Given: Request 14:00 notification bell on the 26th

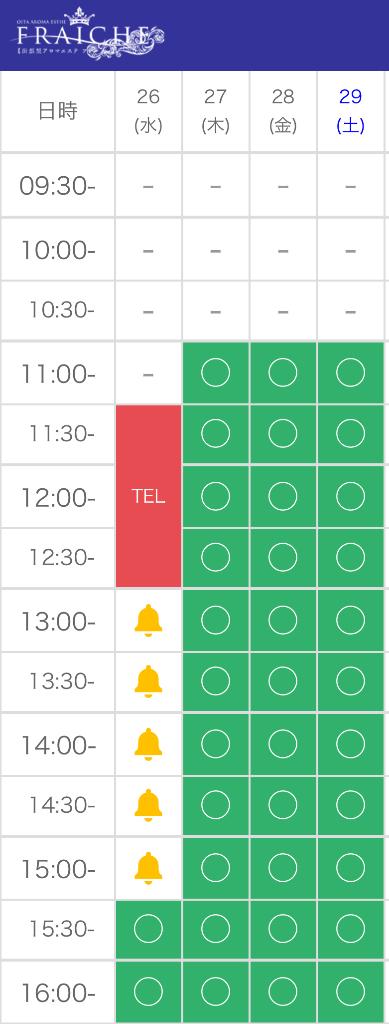Looking at the screenshot, I should click(148, 744).
